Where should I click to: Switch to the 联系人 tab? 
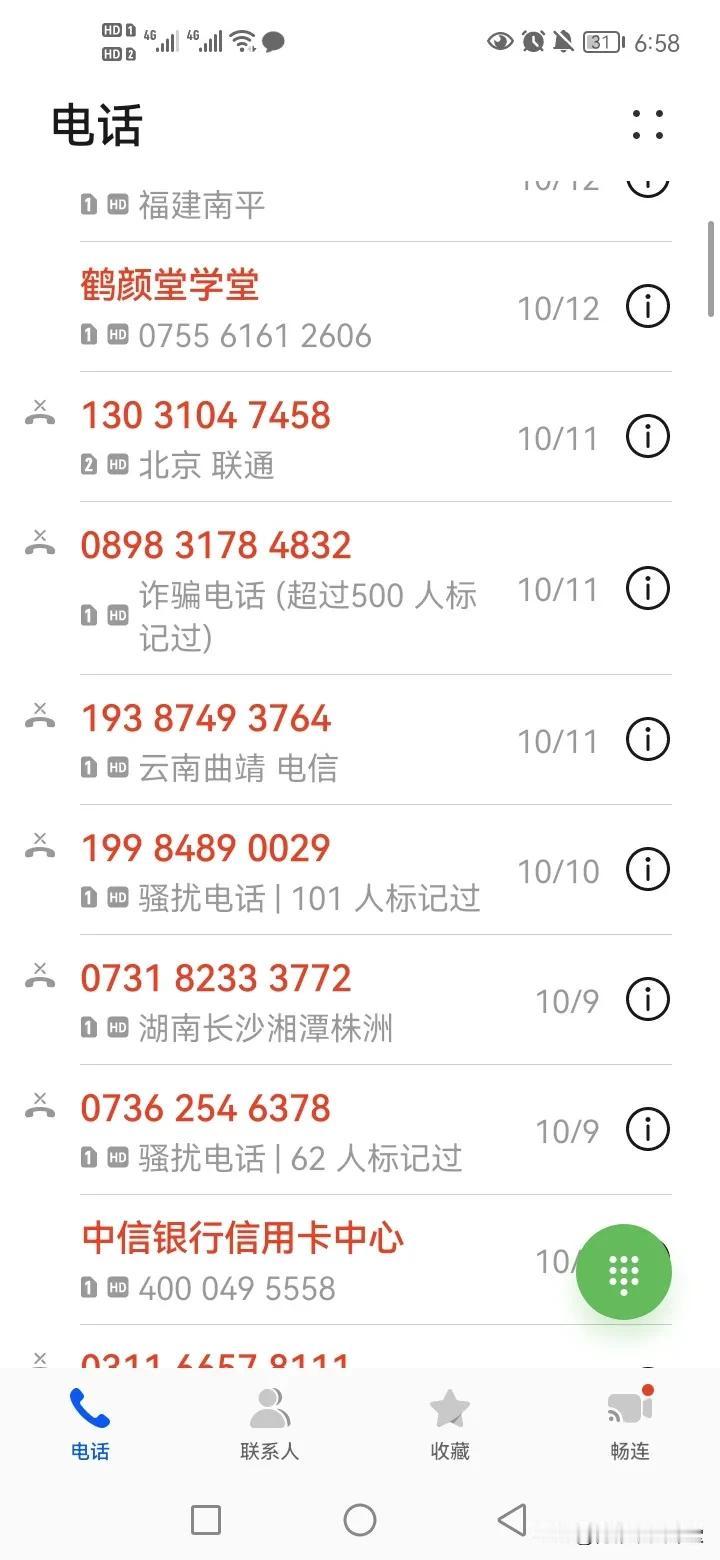click(x=270, y=1423)
